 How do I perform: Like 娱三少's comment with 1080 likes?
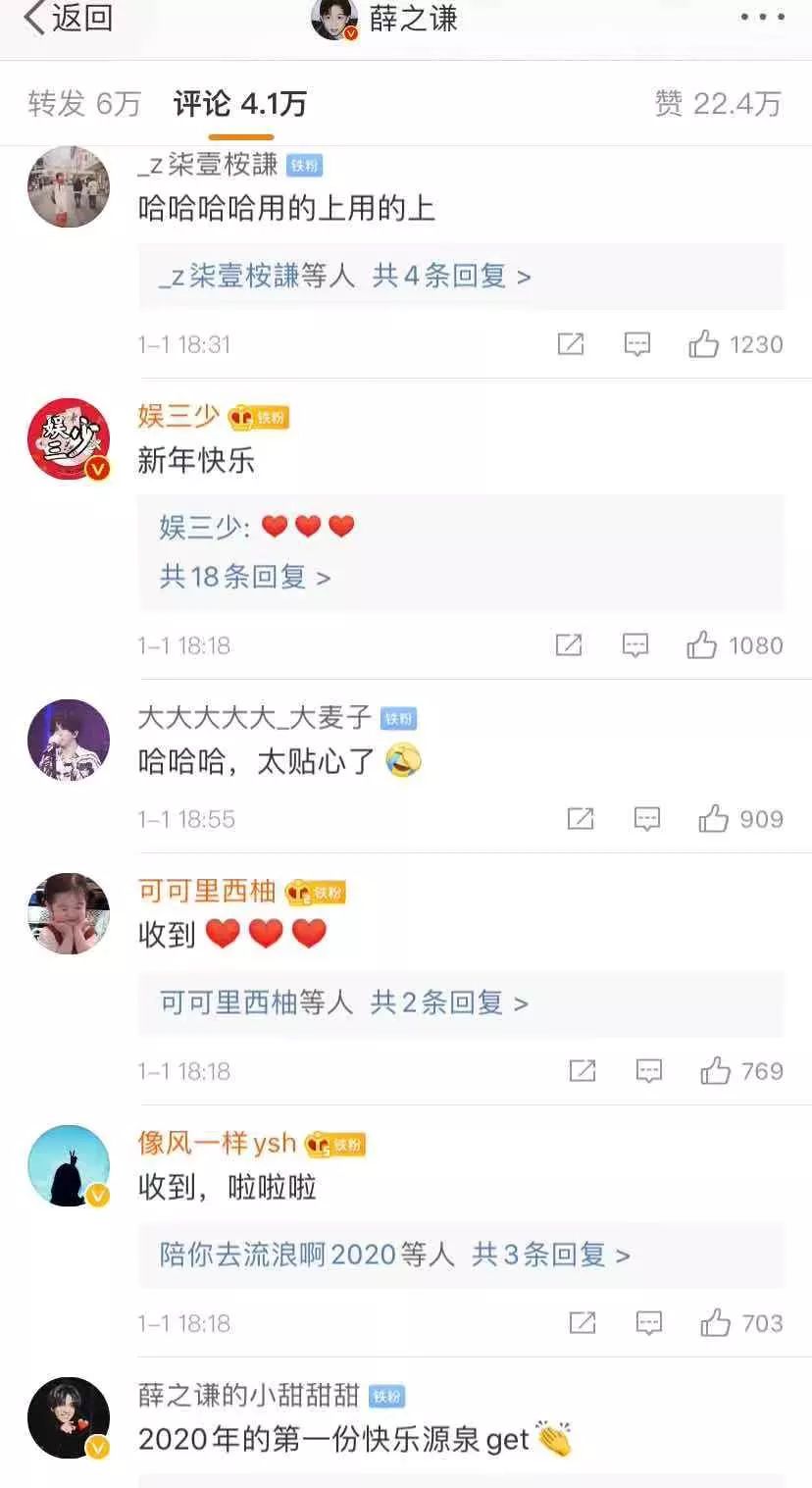pos(702,645)
